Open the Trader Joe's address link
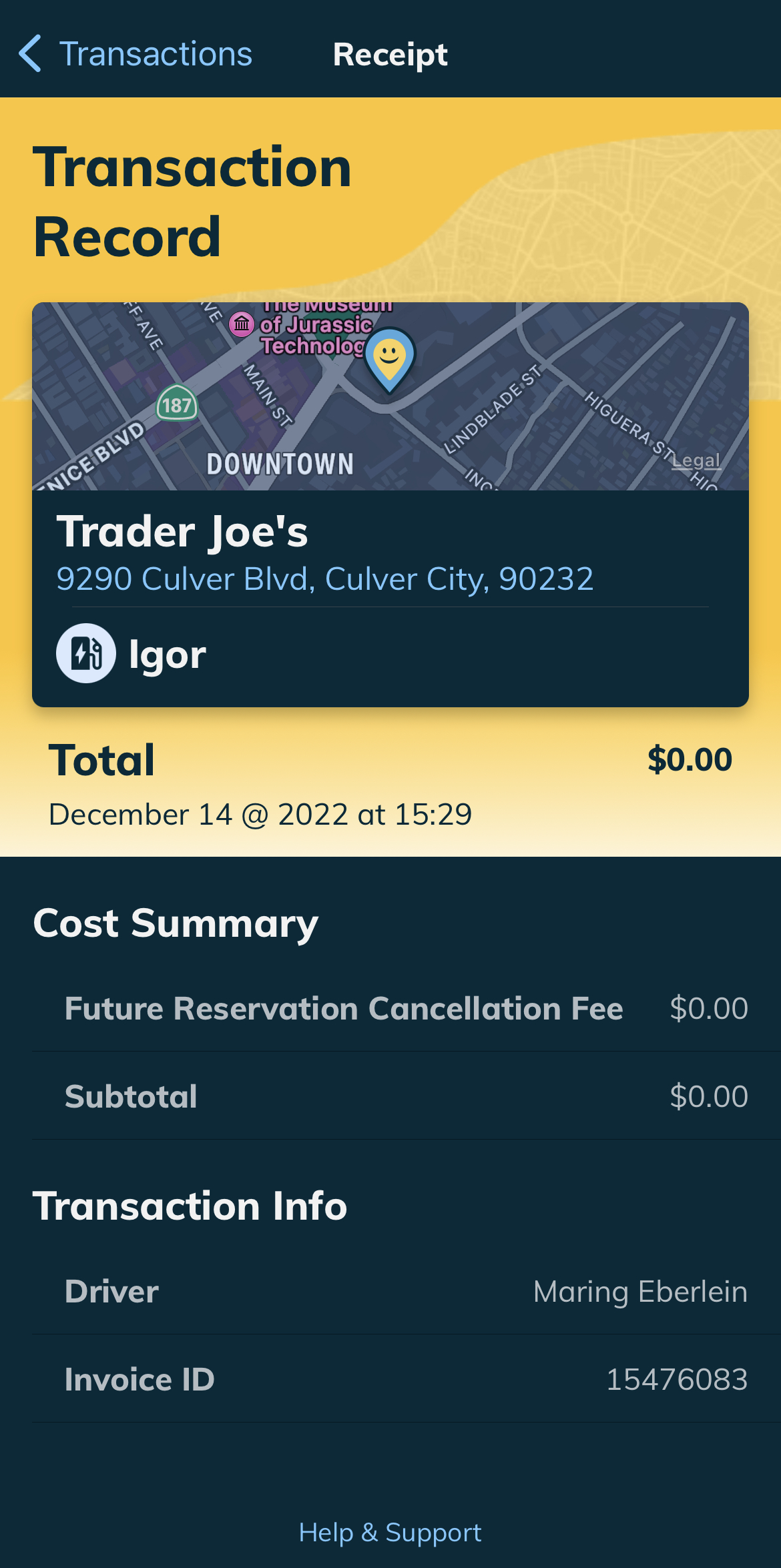 point(325,578)
